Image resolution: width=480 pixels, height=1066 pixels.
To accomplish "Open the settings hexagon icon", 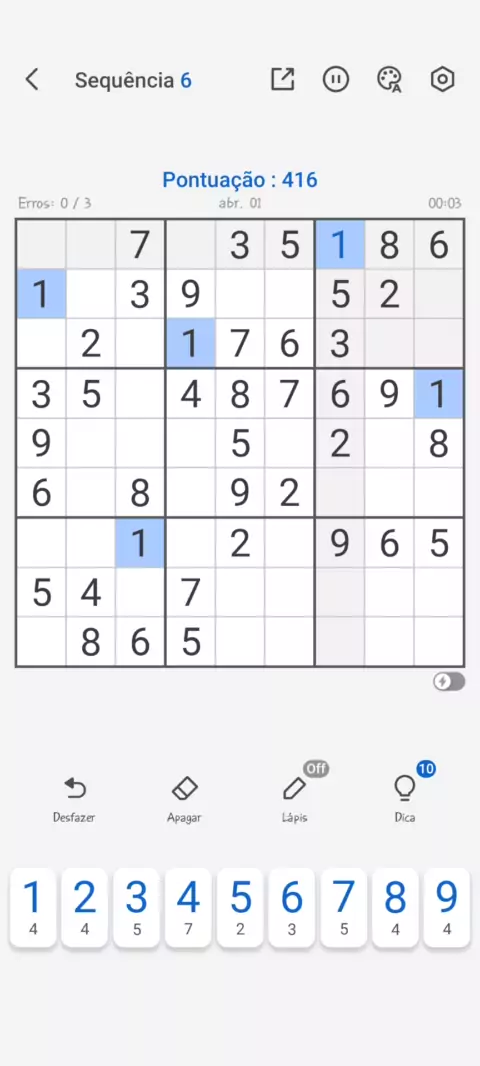I will click(443, 80).
